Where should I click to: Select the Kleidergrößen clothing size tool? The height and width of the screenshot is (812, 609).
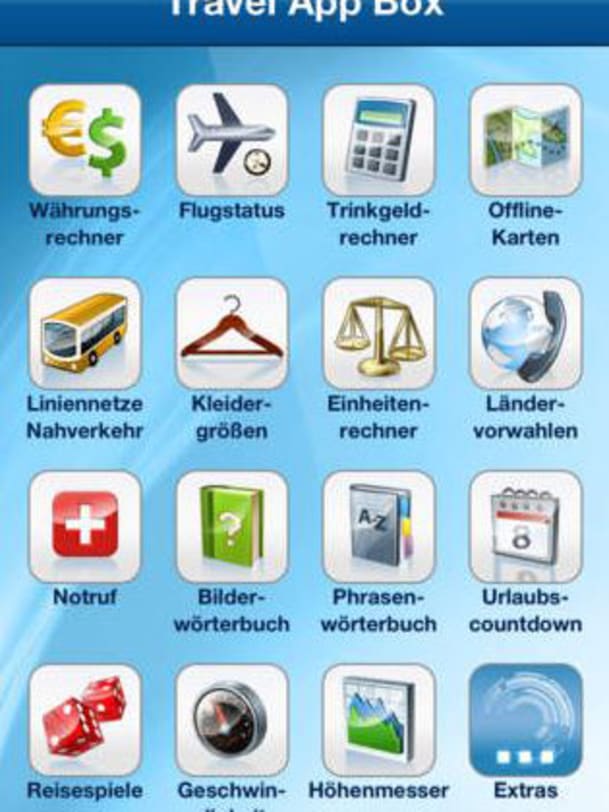coord(231,333)
